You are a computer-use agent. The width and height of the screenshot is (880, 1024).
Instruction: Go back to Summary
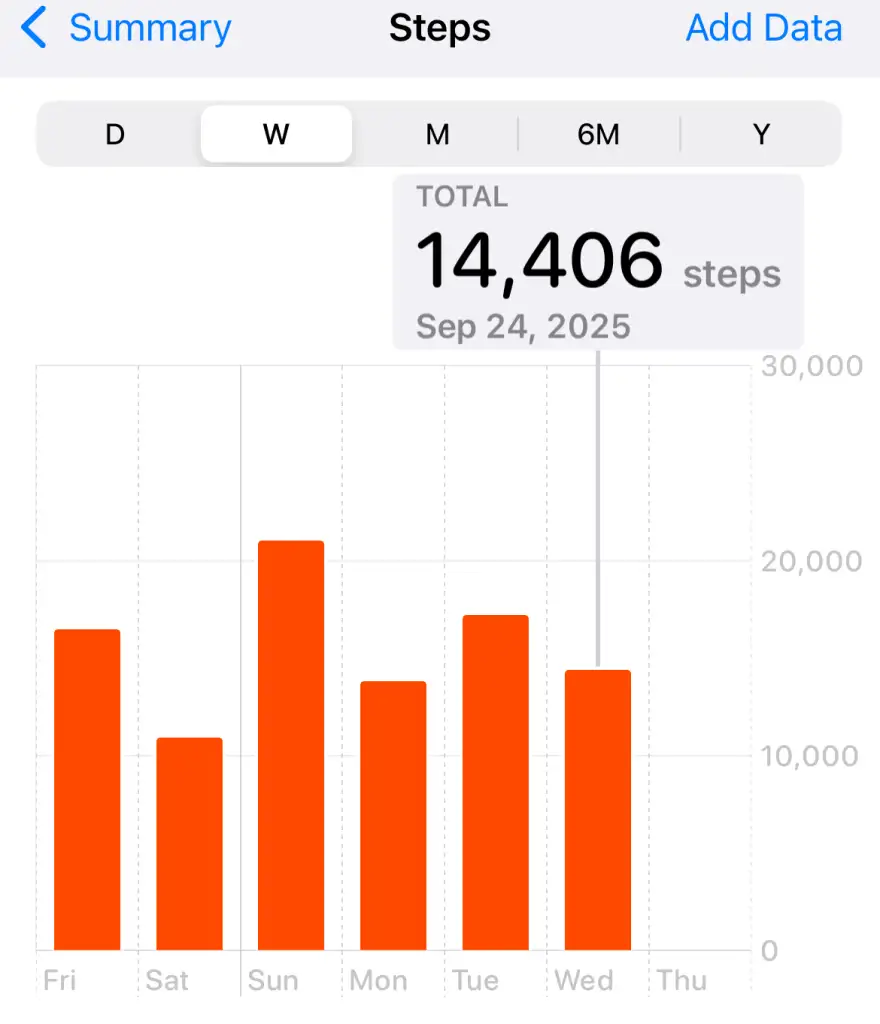(128, 29)
